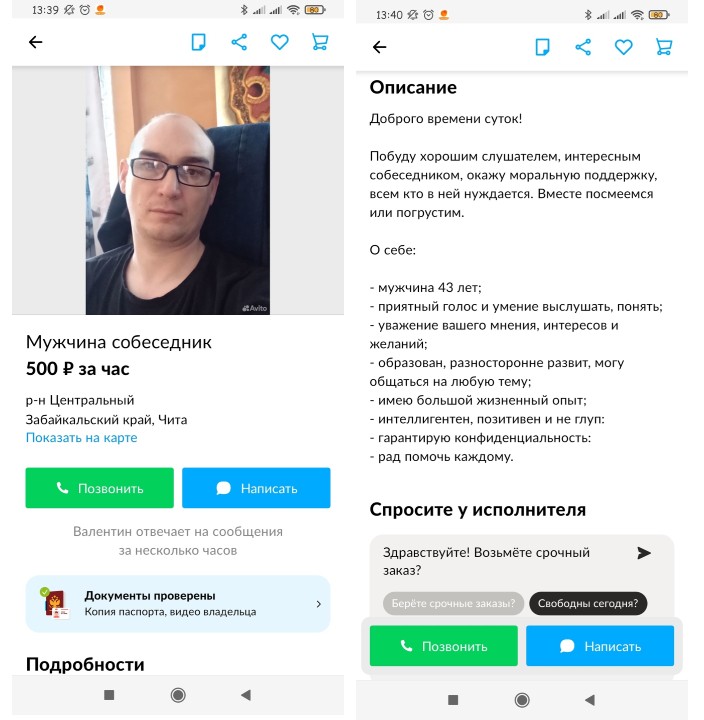Open the Показать на карте link
The image size is (704, 720).
coord(82,438)
